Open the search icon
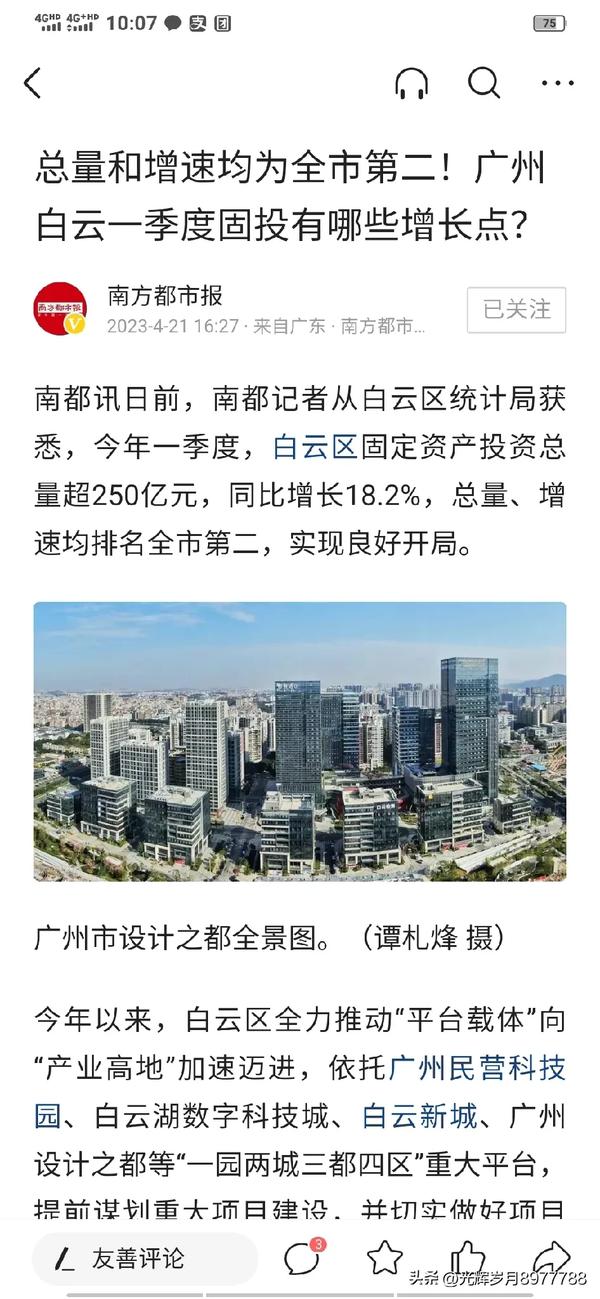Viewport: 600px width, 1299px height. [484, 84]
